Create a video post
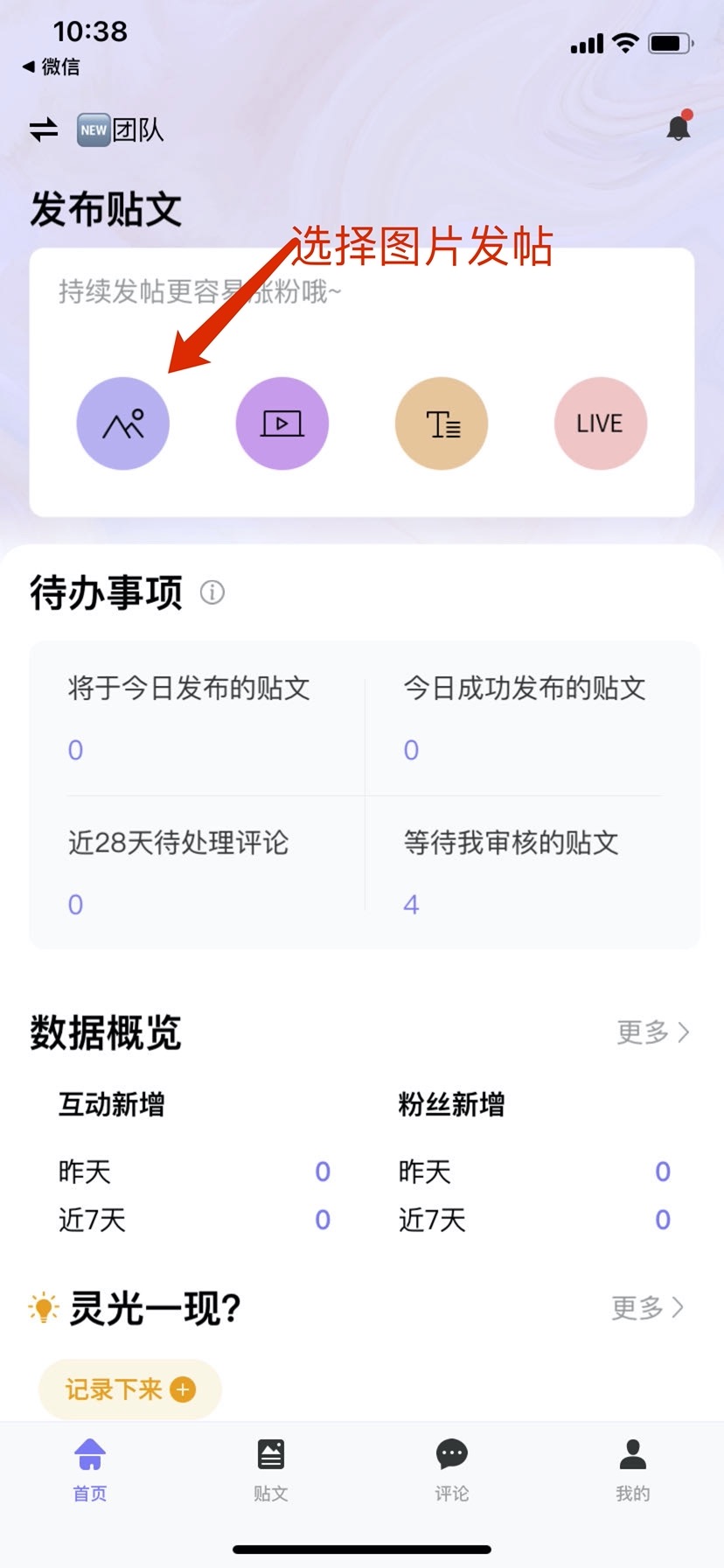724x1568 pixels. pos(282,423)
